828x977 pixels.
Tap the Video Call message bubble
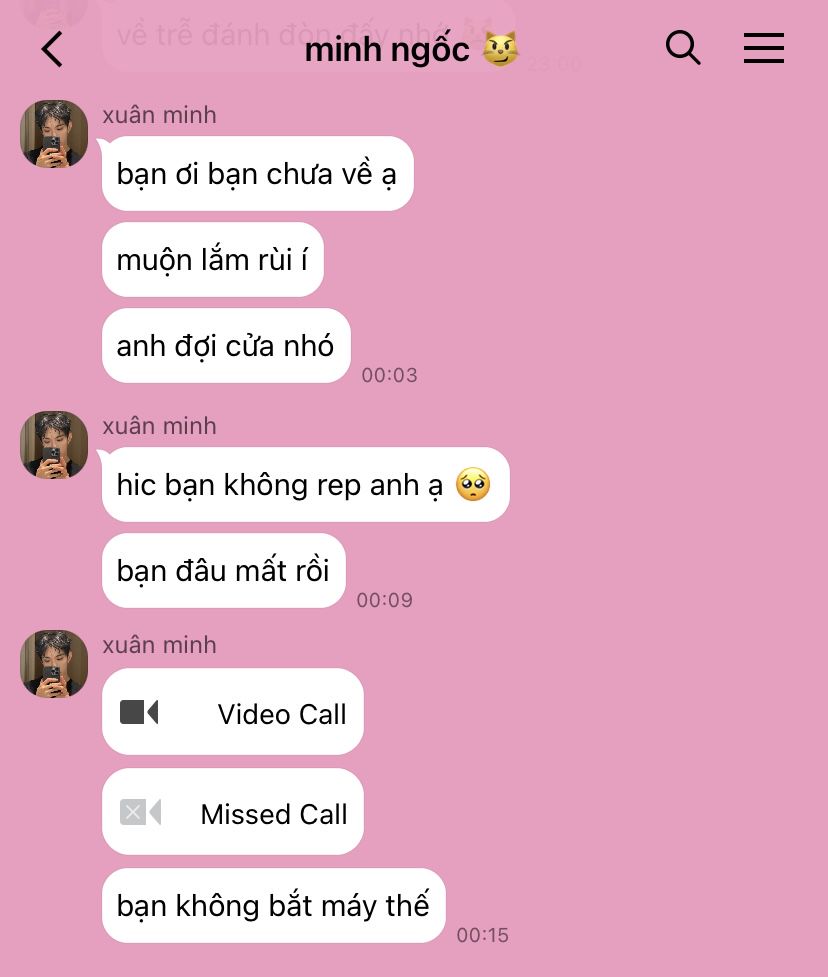coord(232,712)
